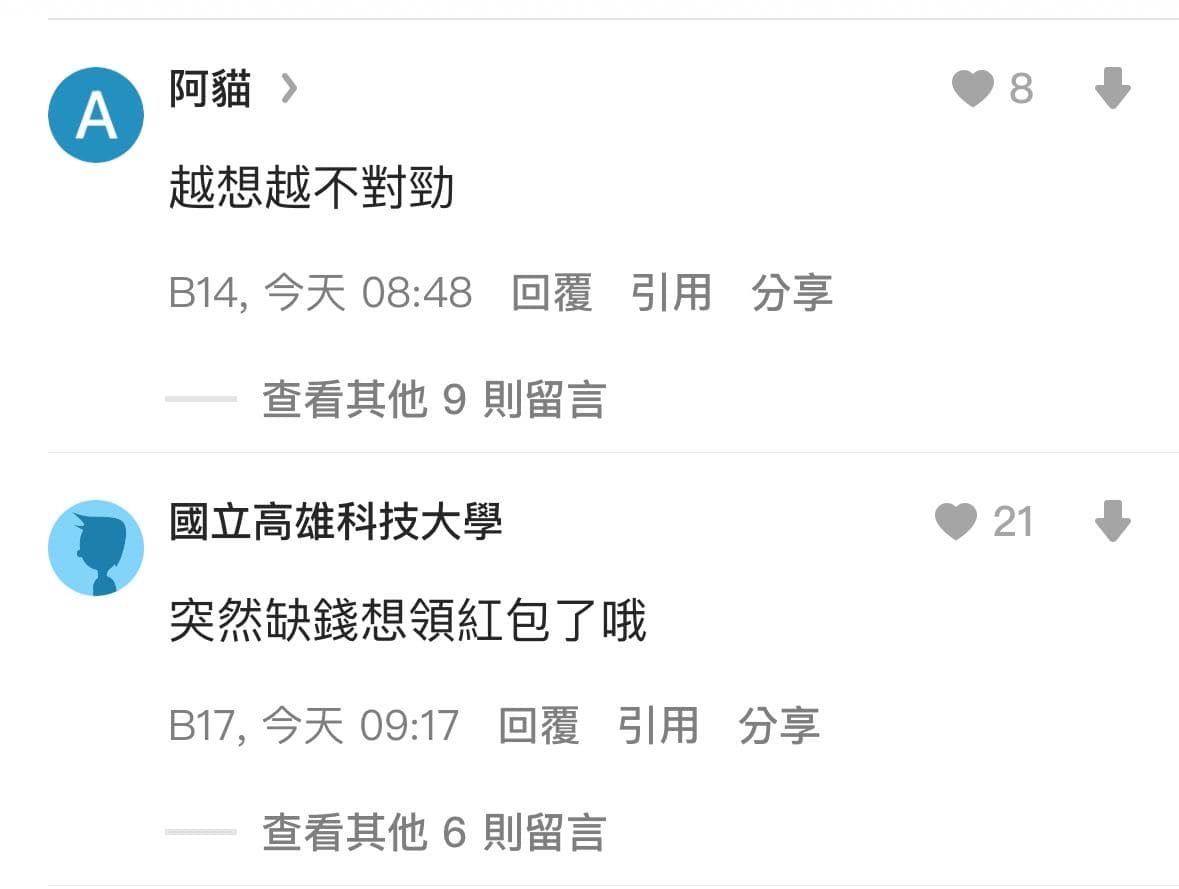Open 阿貓's avatar
1179x889 pixels.
point(96,115)
